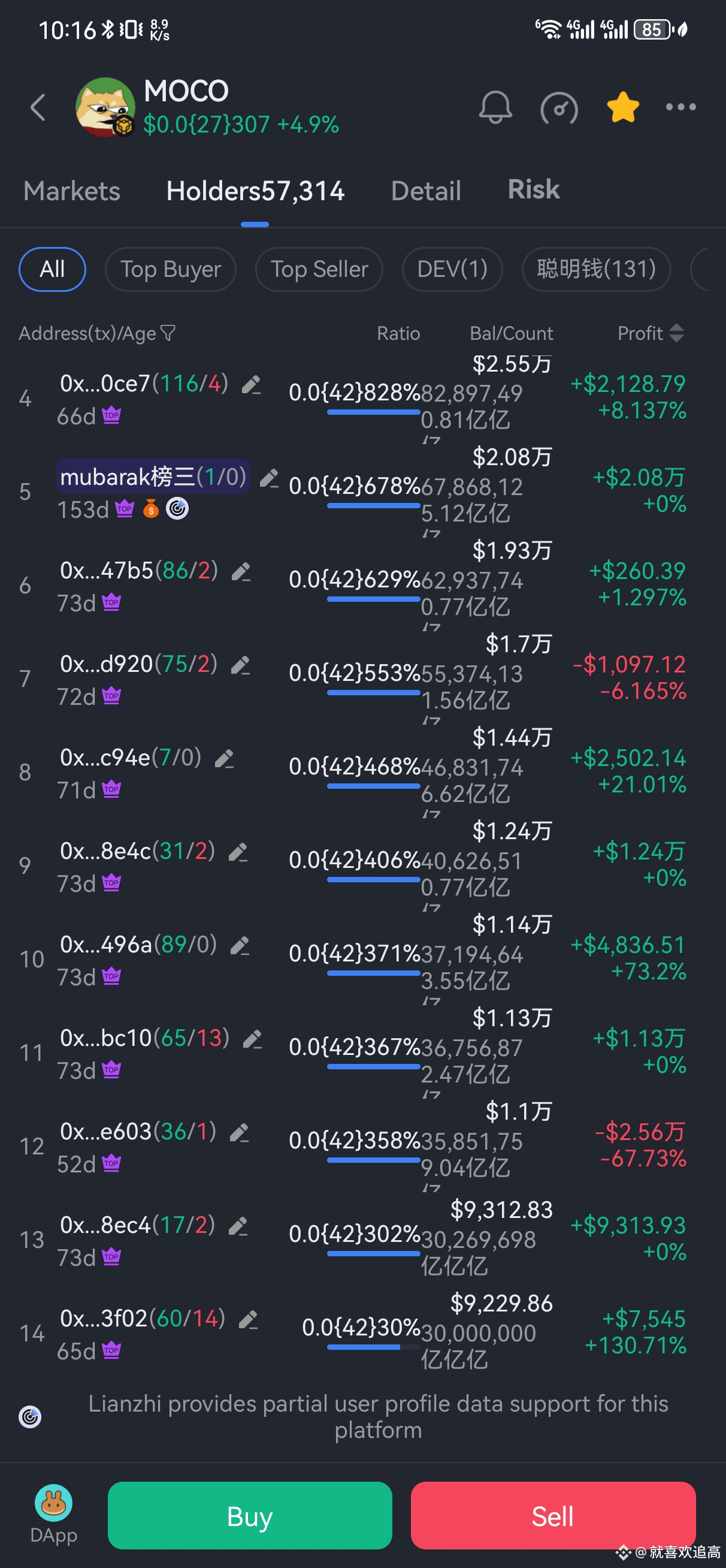Switch to the Markets tab
Viewport: 726px width, 1568px height.
click(72, 191)
